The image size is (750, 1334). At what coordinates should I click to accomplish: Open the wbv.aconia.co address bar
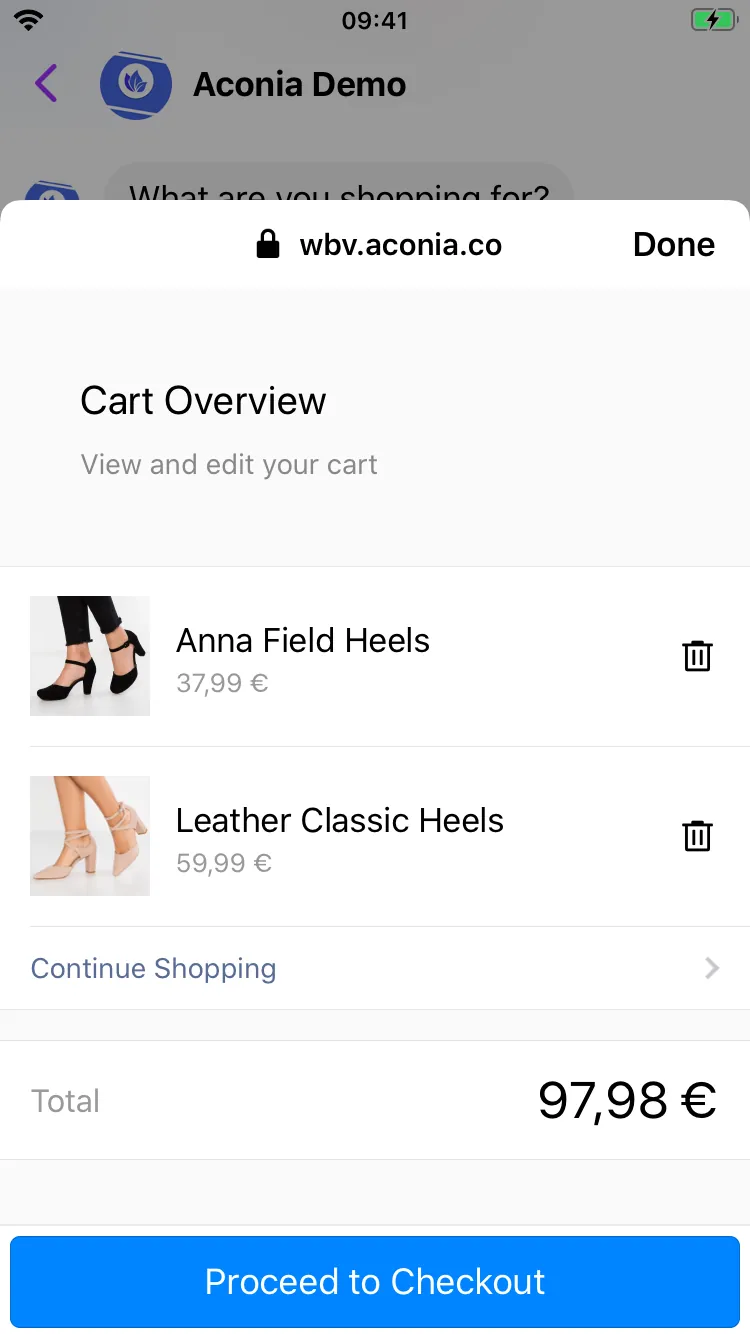pos(400,244)
